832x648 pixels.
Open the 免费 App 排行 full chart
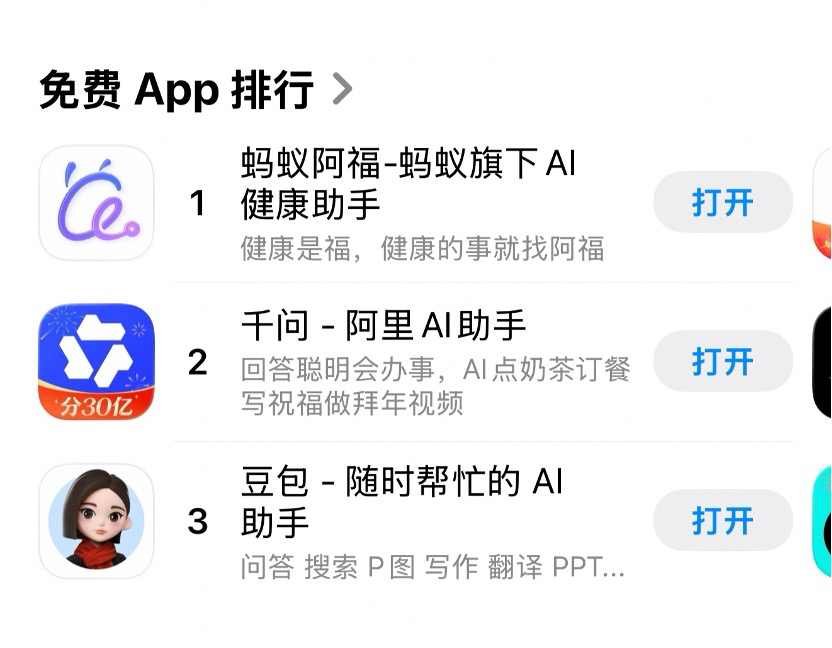click(x=196, y=90)
